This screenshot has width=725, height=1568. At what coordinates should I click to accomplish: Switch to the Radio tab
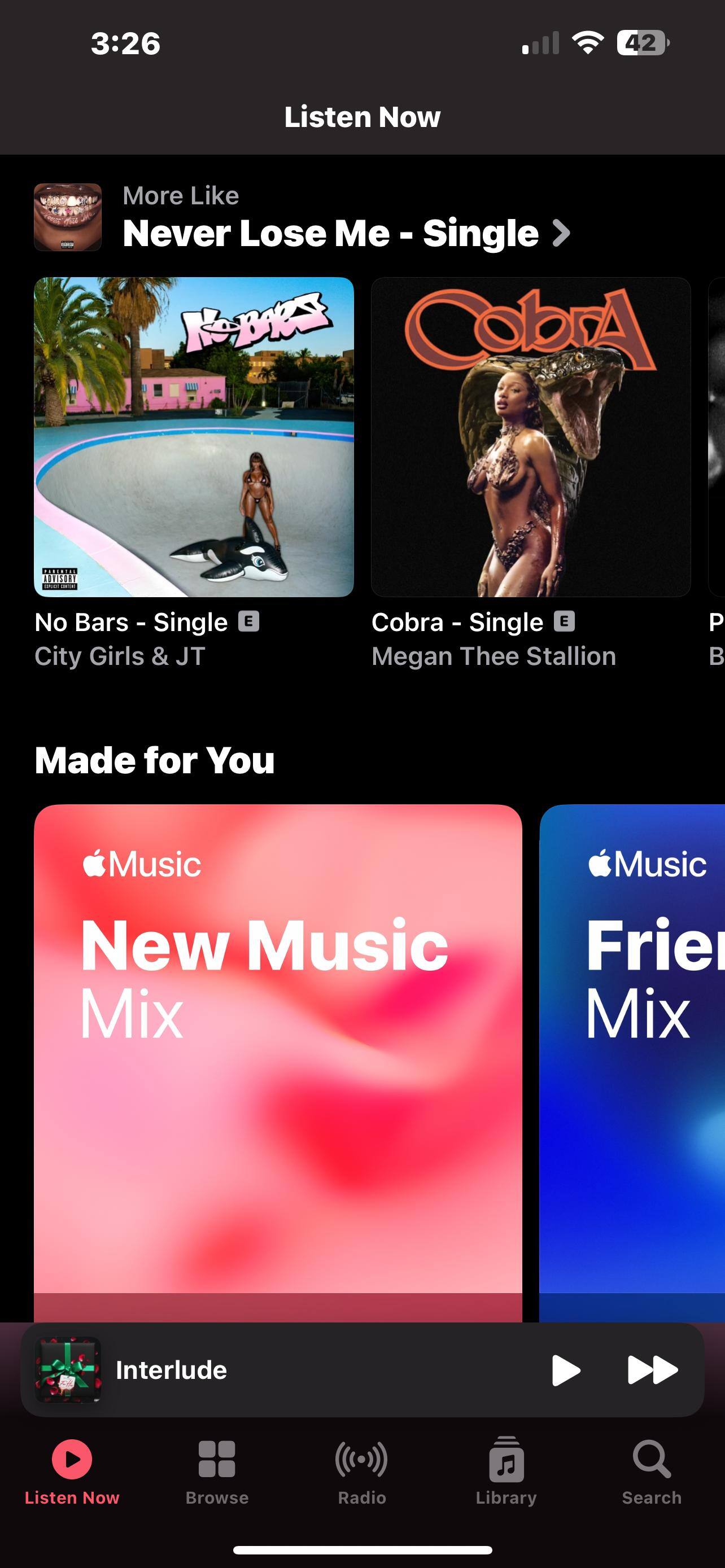point(361,1470)
